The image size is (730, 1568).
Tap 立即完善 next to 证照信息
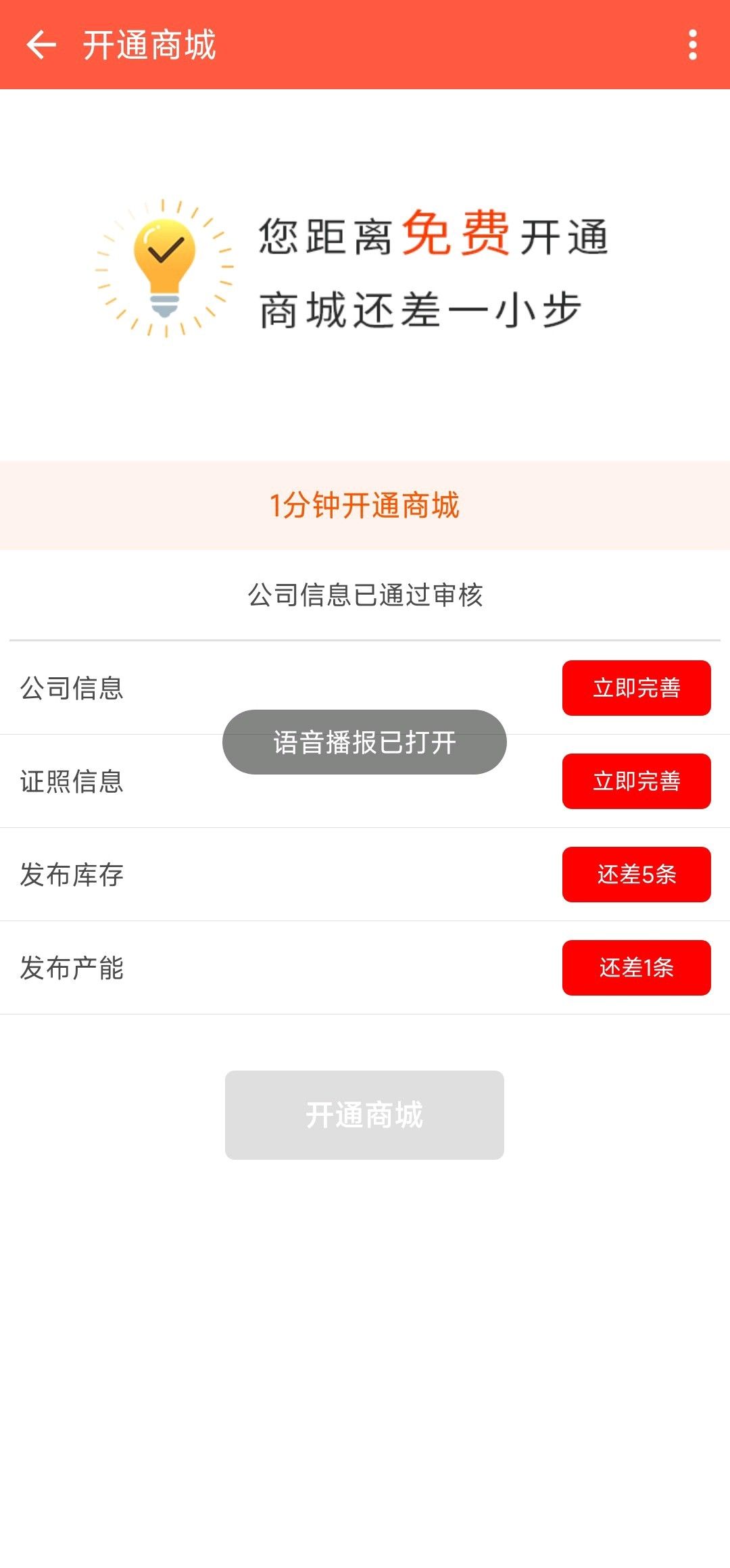[636, 781]
